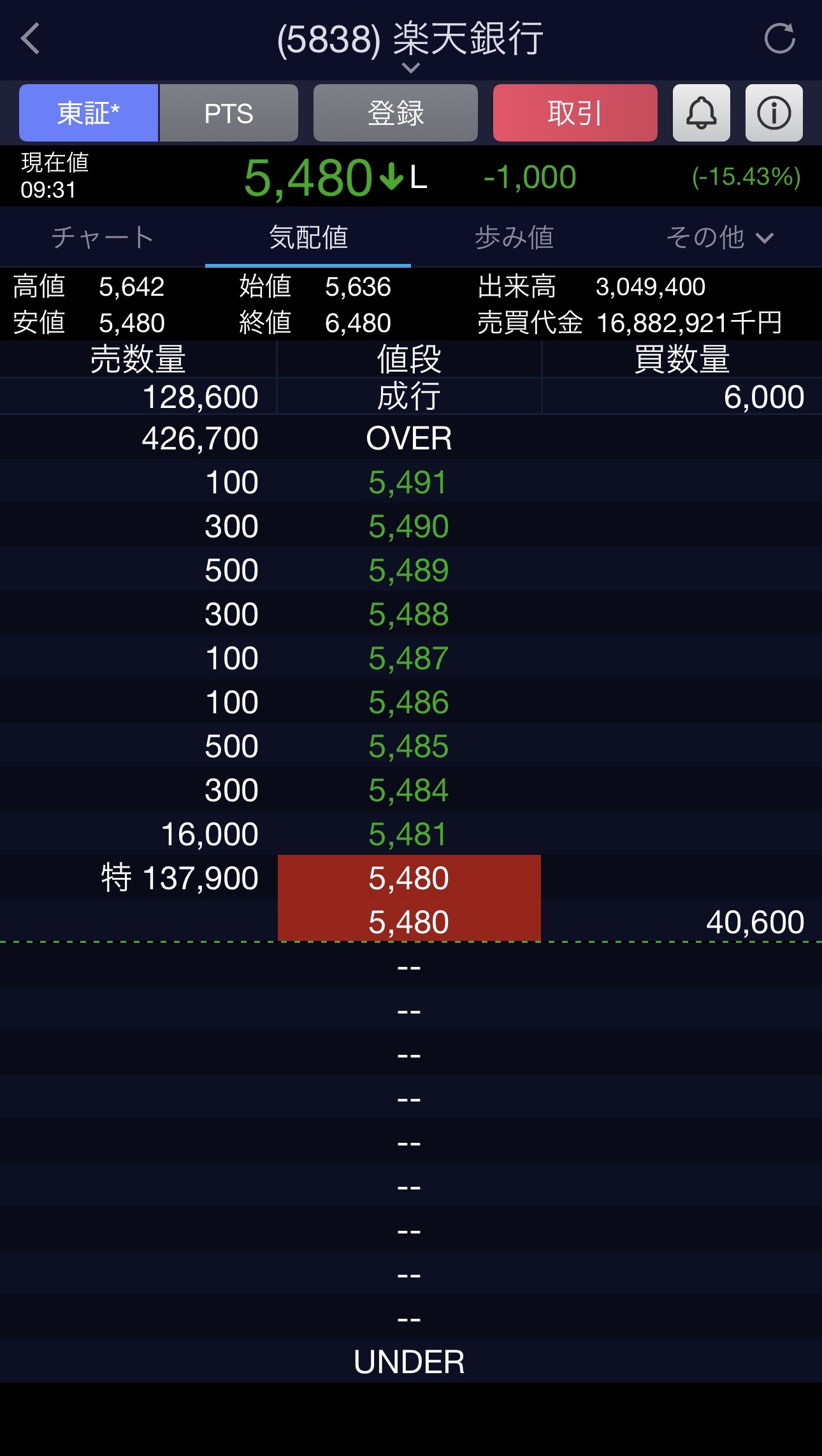Image resolution: width=822 pixels, height=1456 pixels.
Task: Tap the 5,480 bid with 40,600
Action: [411, 922]
